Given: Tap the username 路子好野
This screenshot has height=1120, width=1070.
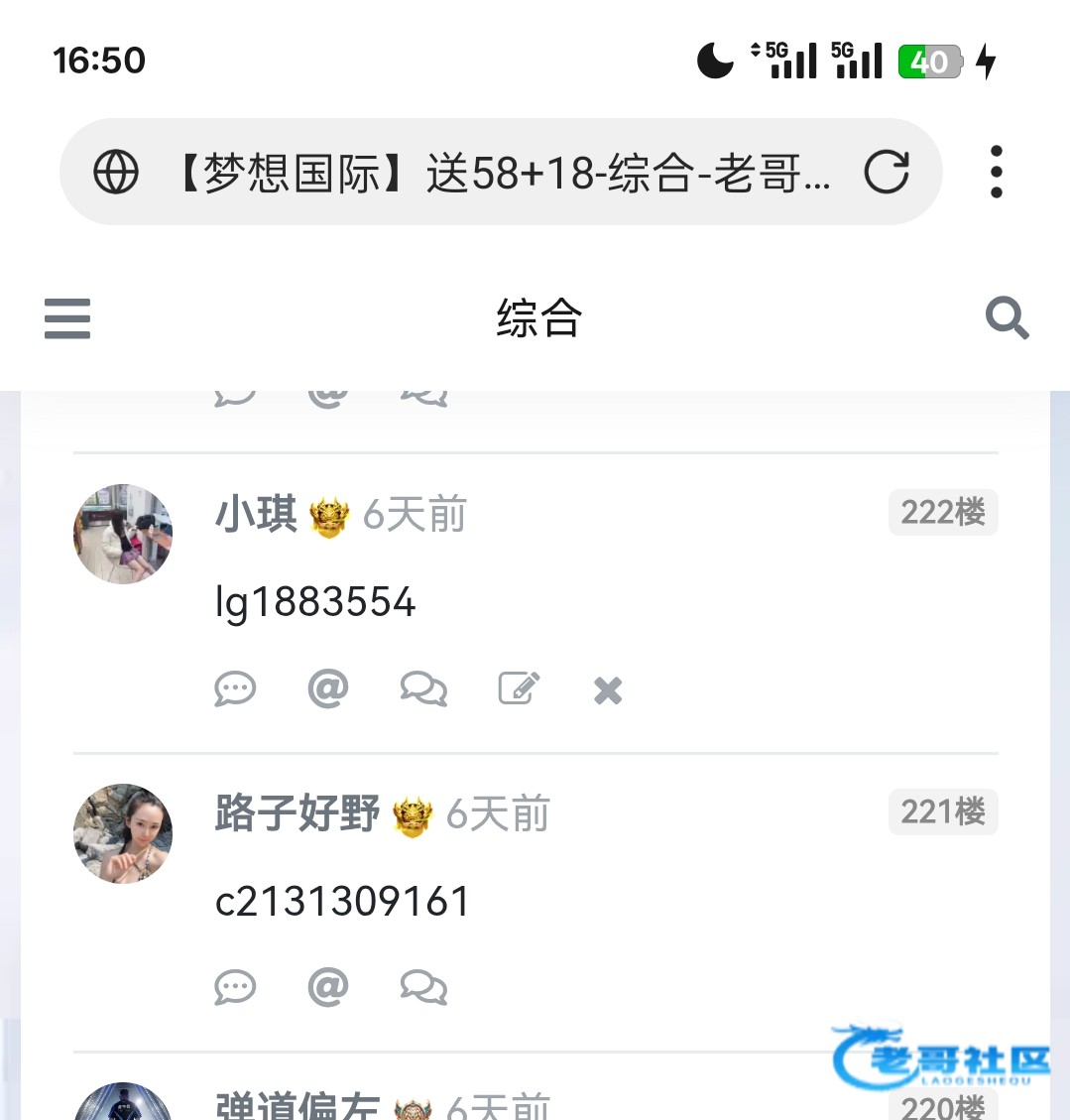Looking at the screenshot, I should (297, 813).
